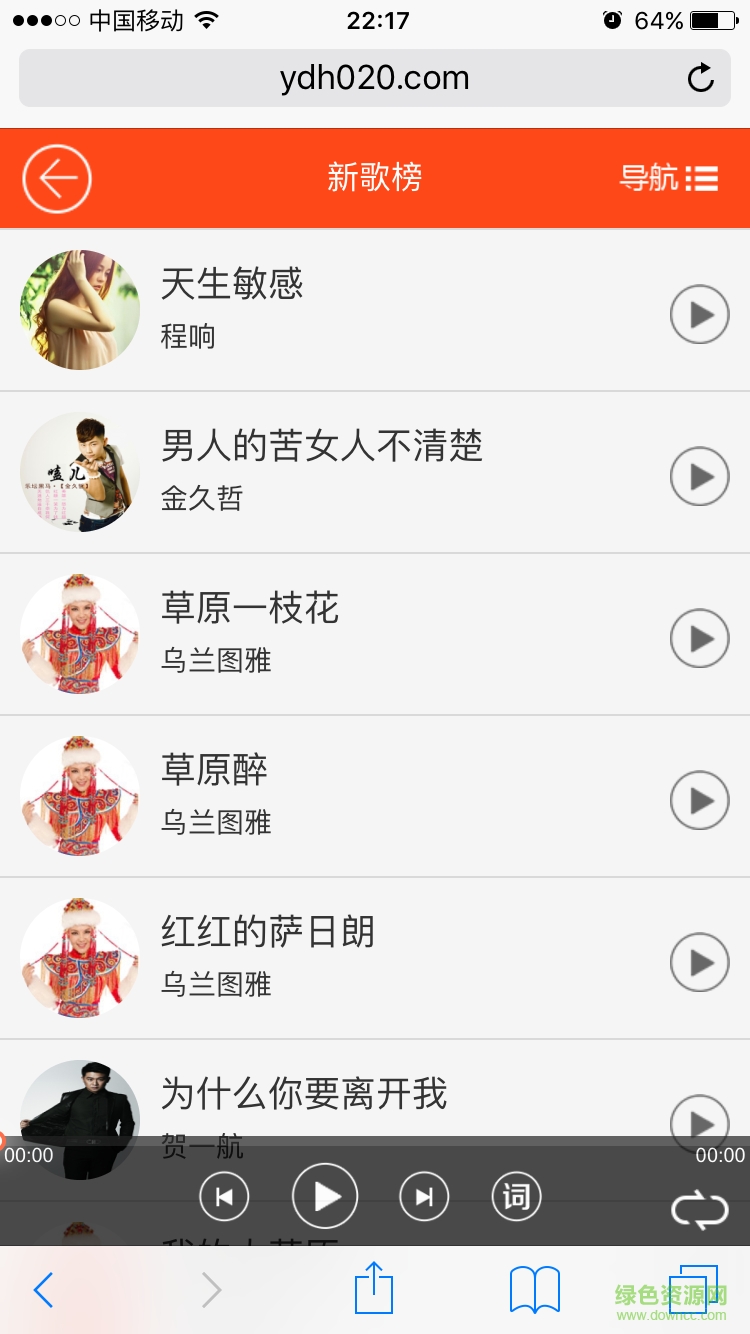Open the Safari share sheet
750x1334 pixels.
click(x=374, y=1289)
